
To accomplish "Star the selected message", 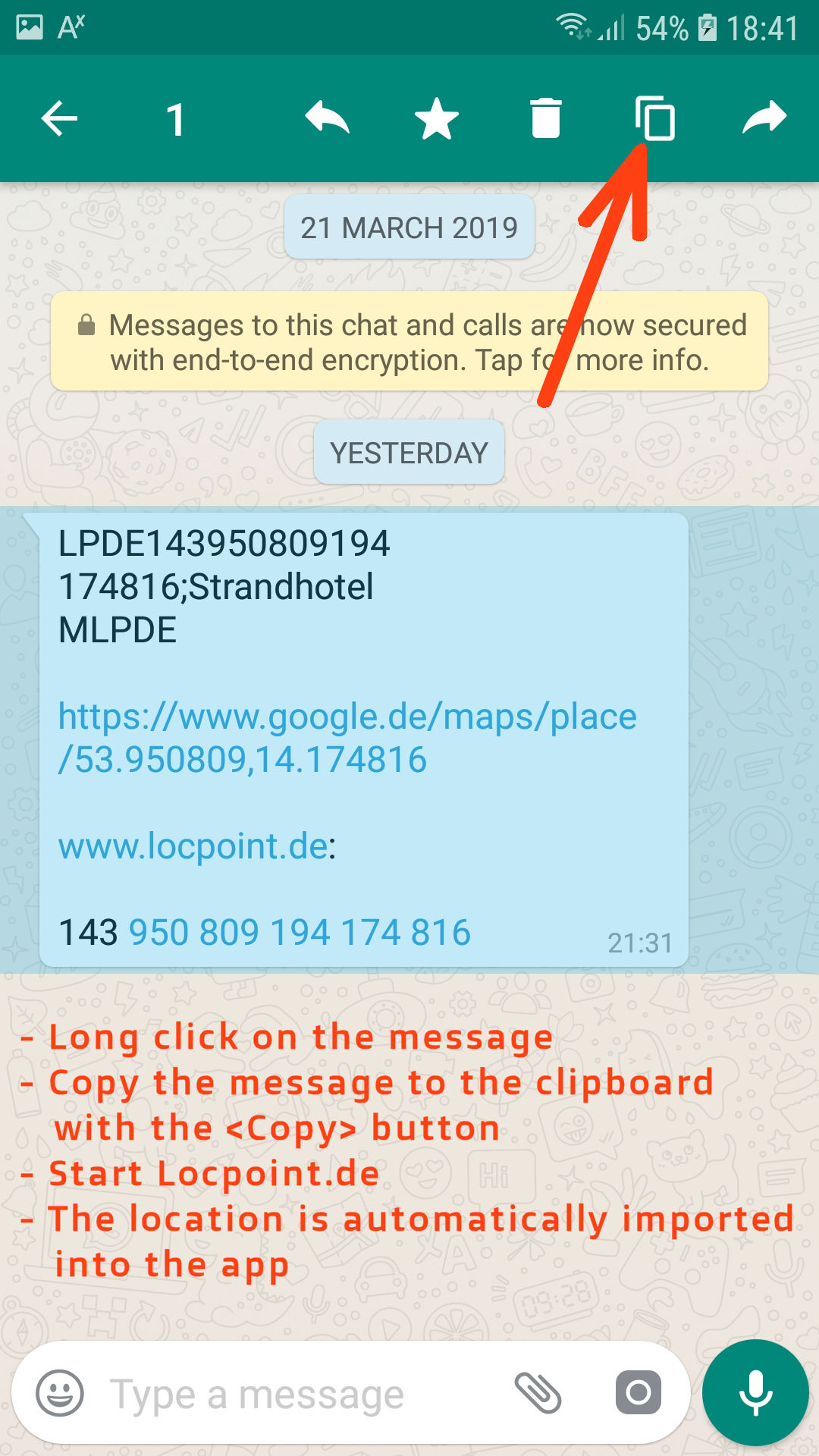I will [437, 119].
